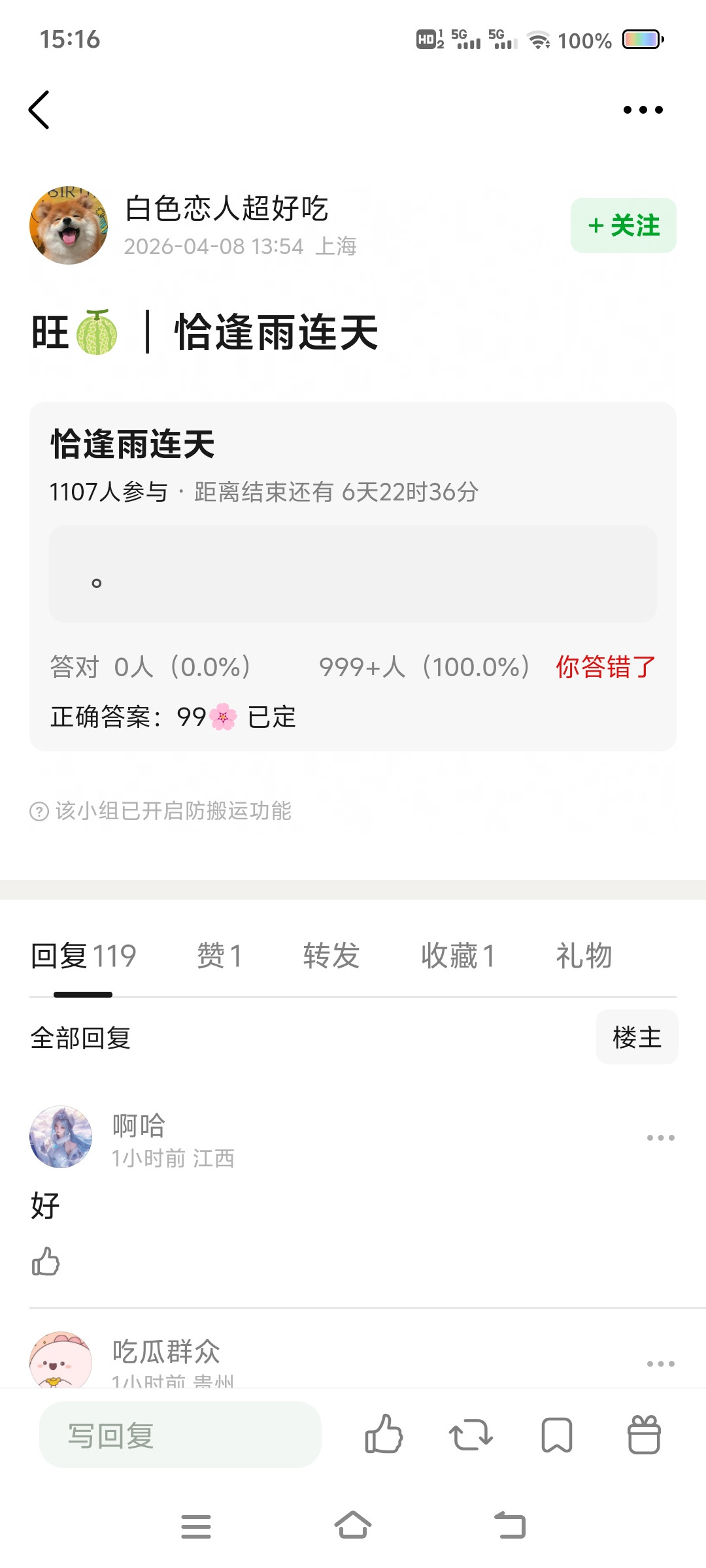This screenshot has width=706, height=1568.
Task: Switch to the 回复 tab
Action: [x=83, y=956]
